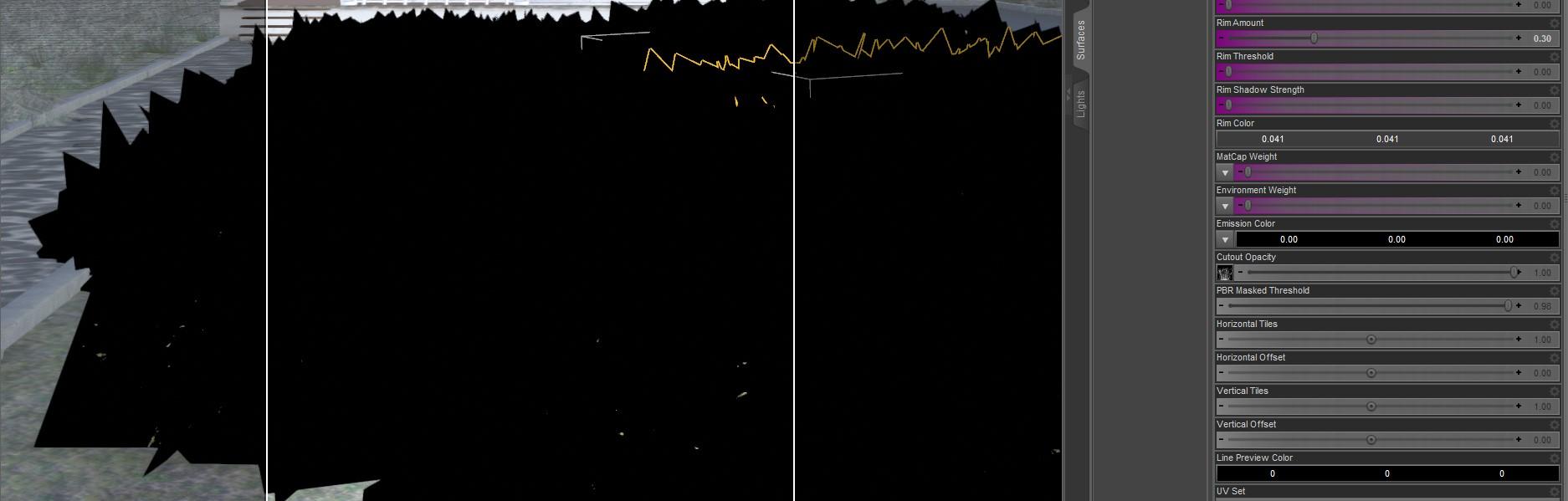1568x501 pixels.
Task: Open the Emission Color map dropdown
Action: [1225, 239]
